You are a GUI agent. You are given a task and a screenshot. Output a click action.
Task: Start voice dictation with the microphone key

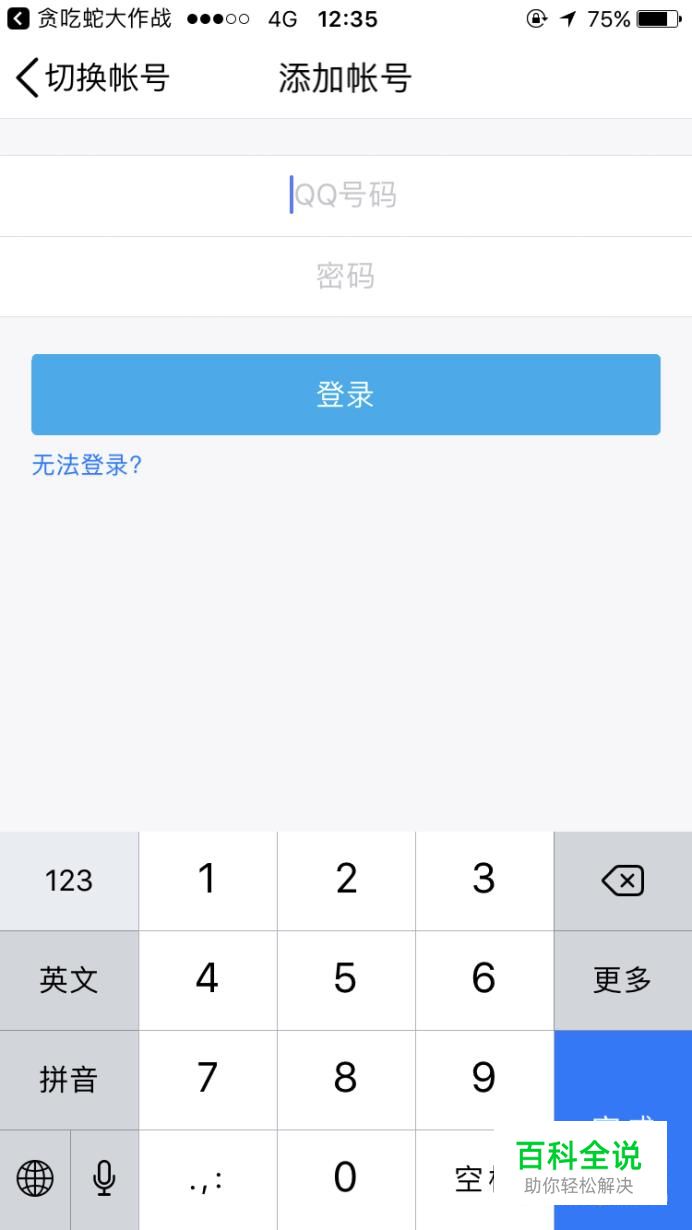[104, 1179]
